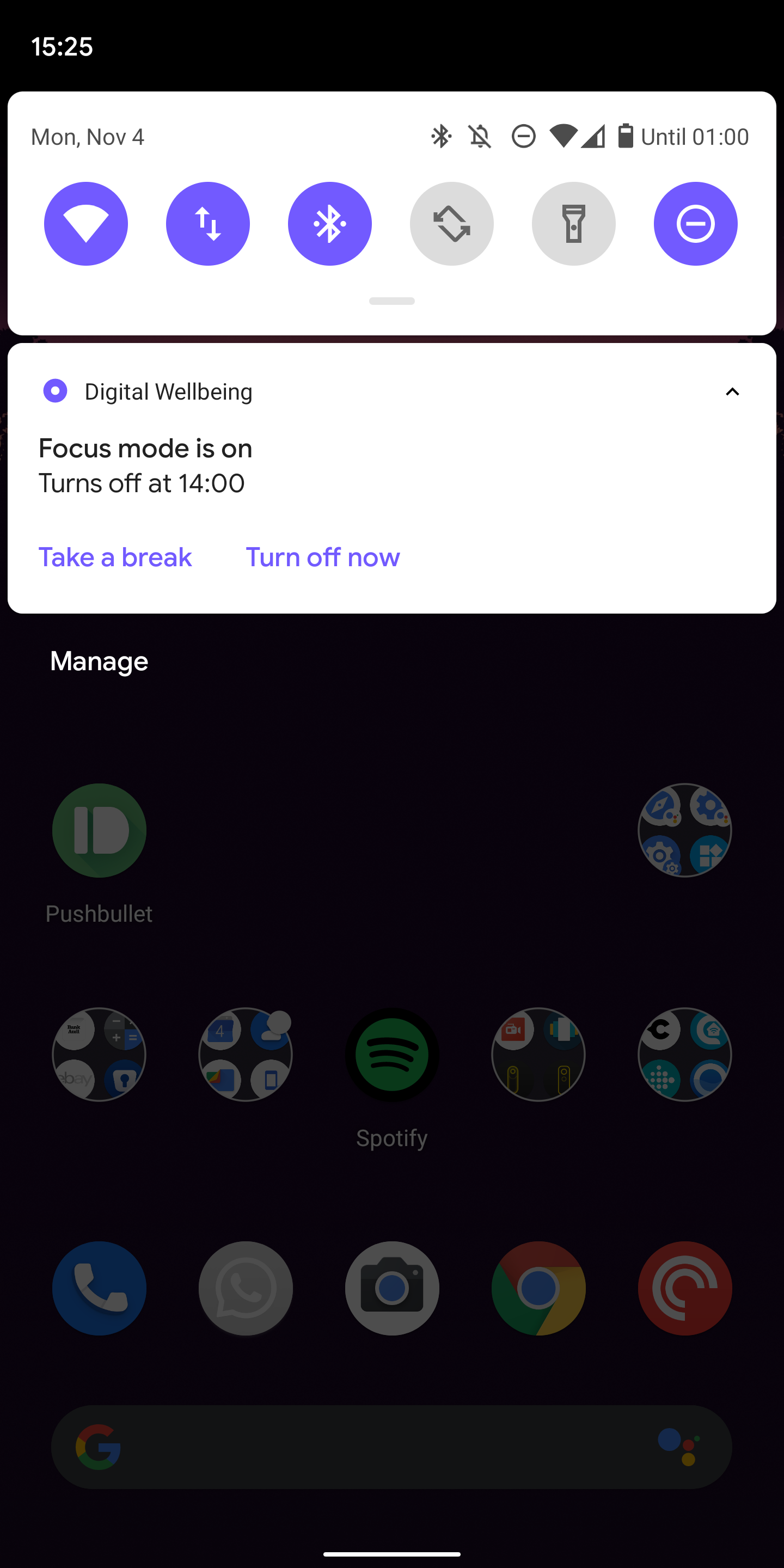This screenshot has height=1568, width=784.
Task: Disable the Bluetooth quick setting
Action: pos(329,223)
